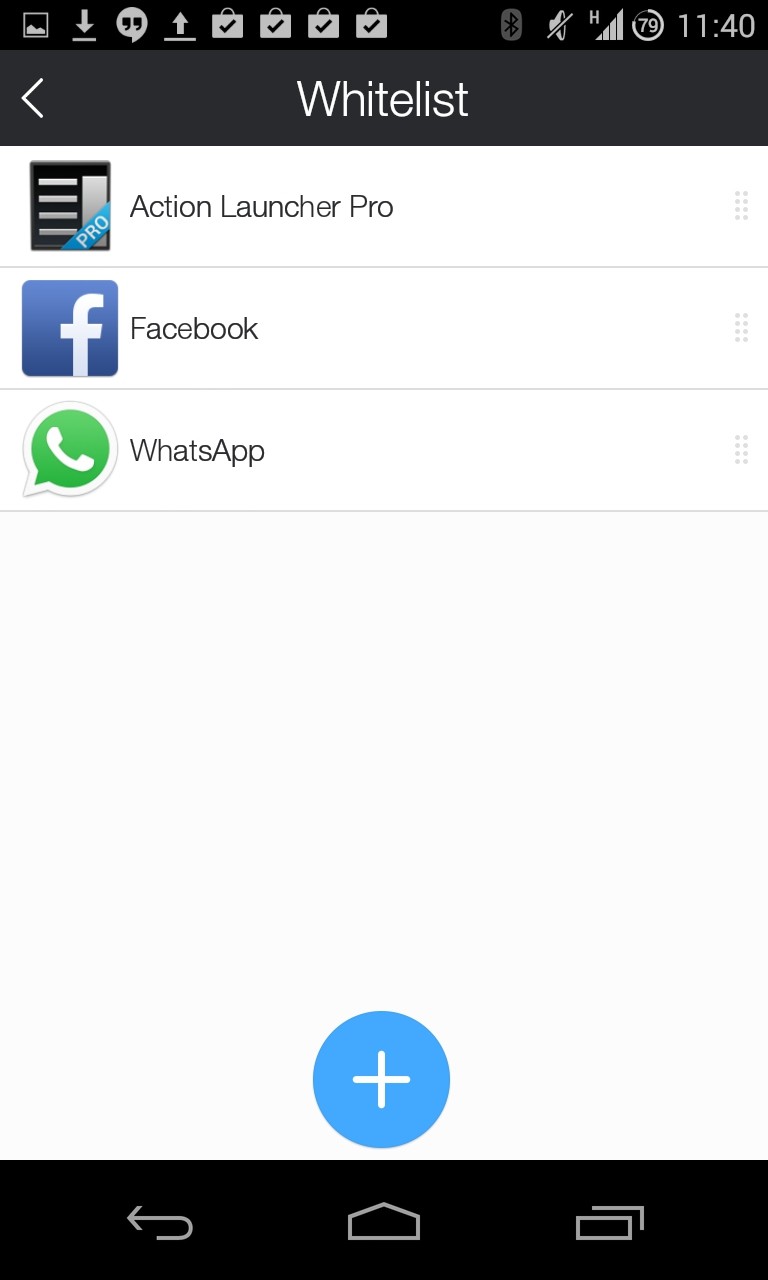Tap the drag handle beside Action Launcher Pro

[x=741, y=206]
